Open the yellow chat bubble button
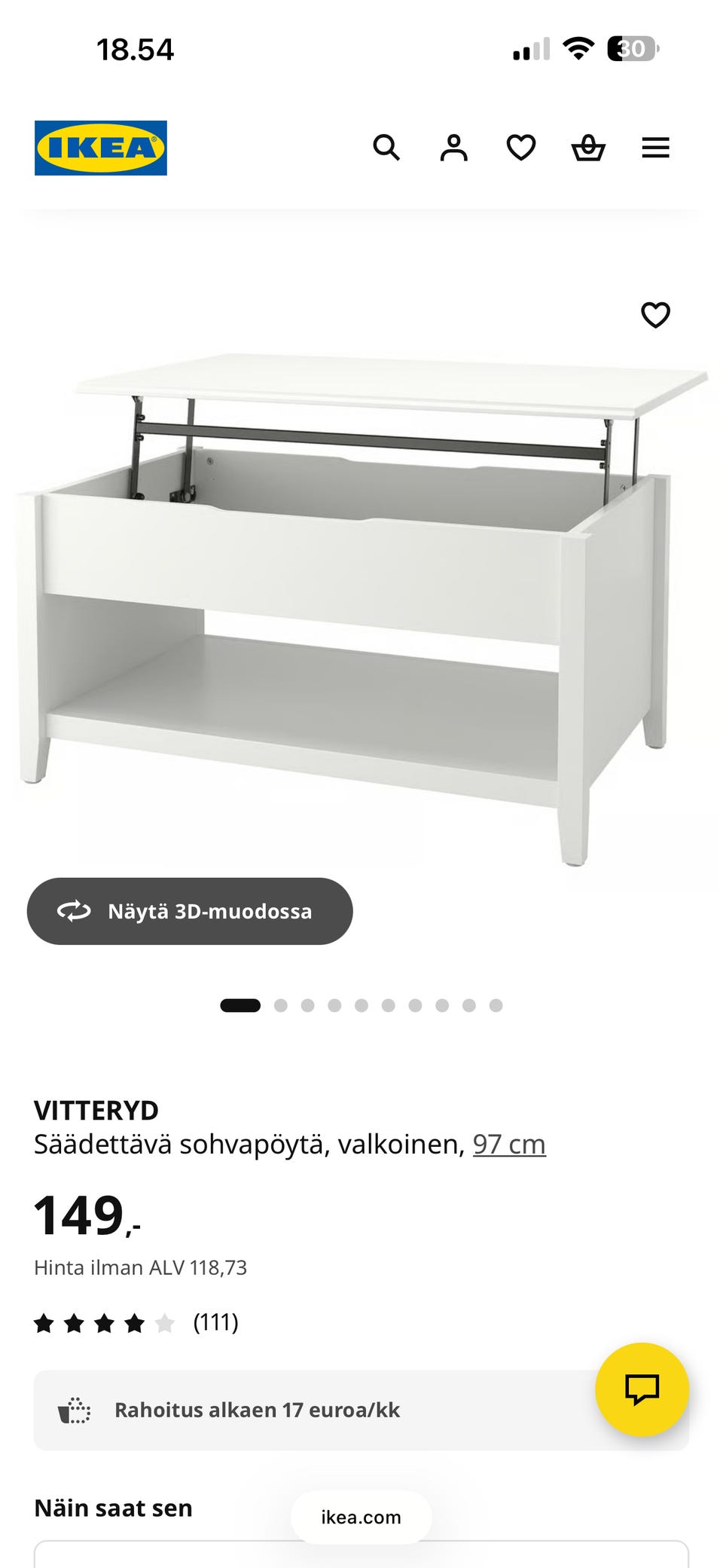Viewport: 723px width, 1568px height. pos(642,1389)
